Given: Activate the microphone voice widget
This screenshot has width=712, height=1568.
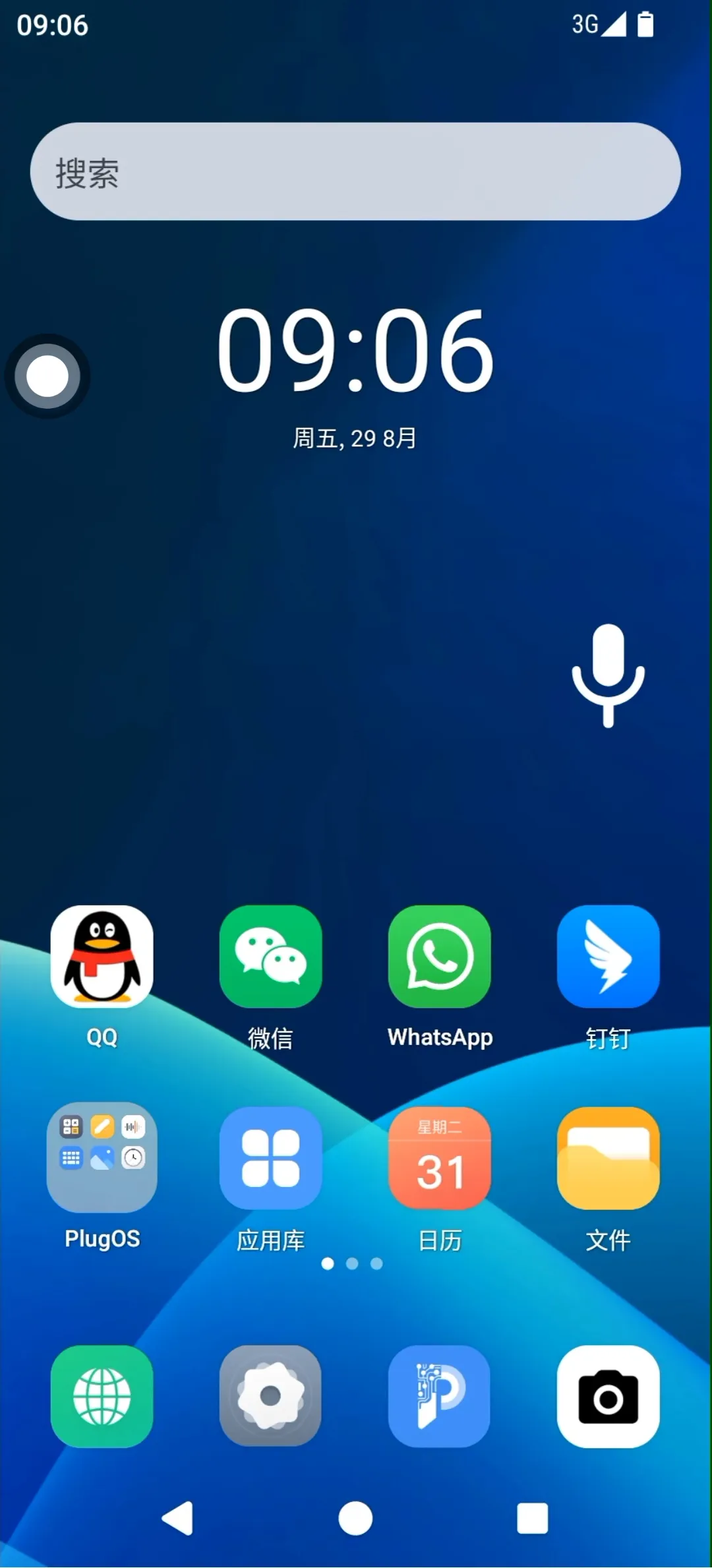Looking at the screenshot, I should point(608,675).
